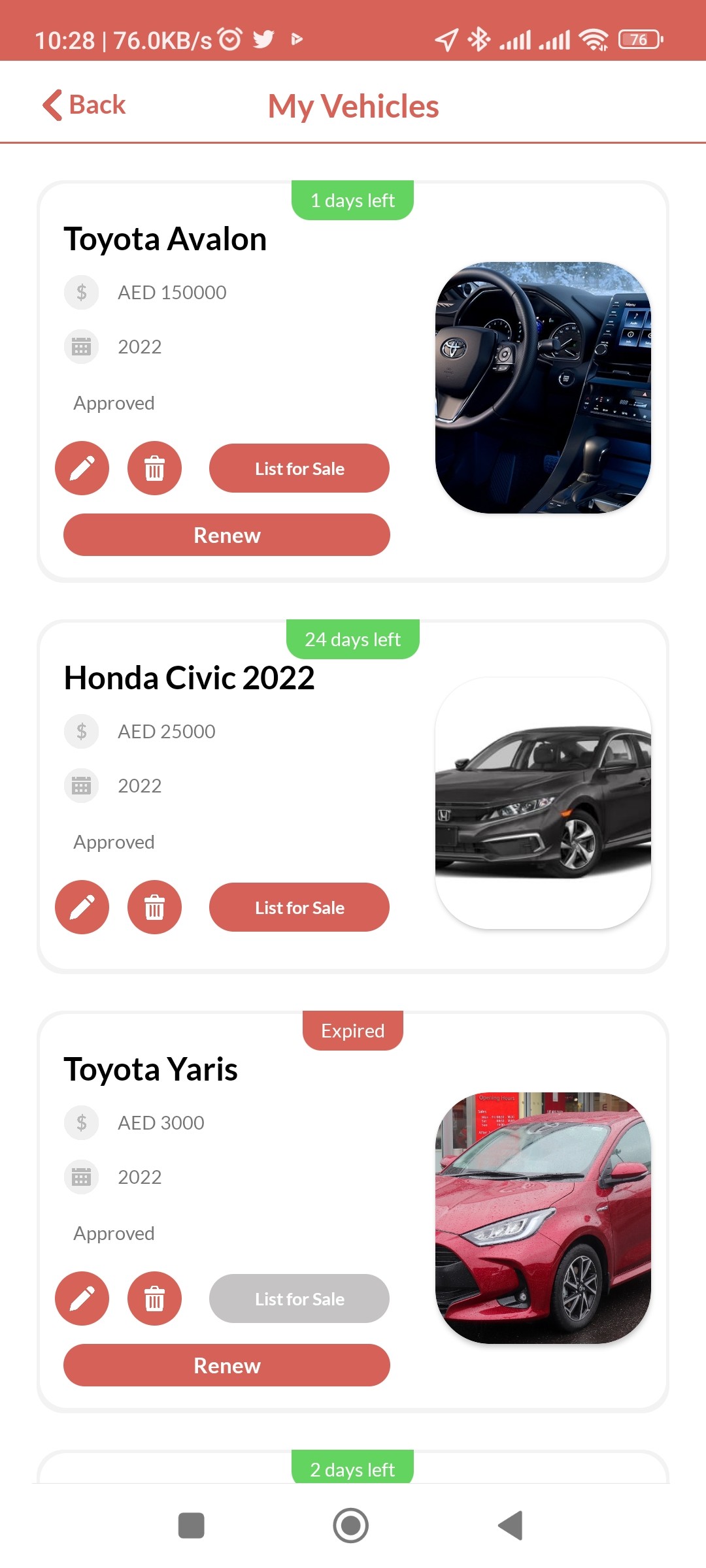Go back using the Back button
This screenshot has width=706, height=1568.
coord(84,105)
